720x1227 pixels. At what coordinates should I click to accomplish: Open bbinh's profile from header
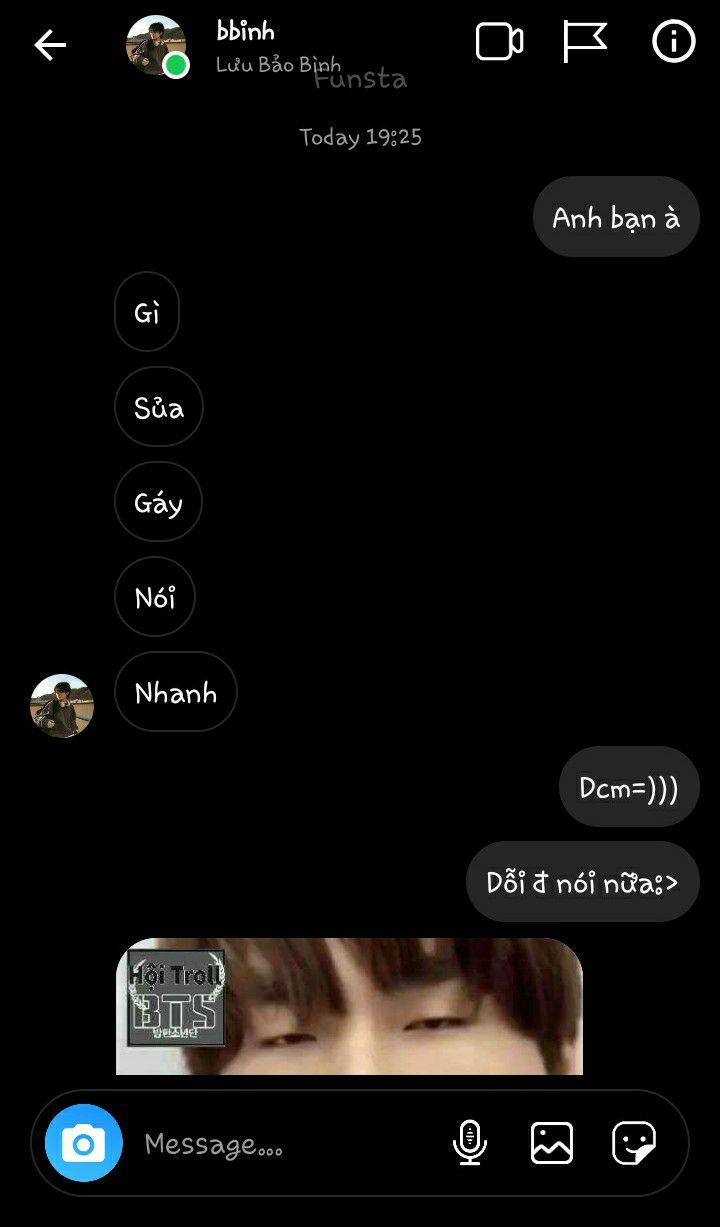(x=157, y=46)
